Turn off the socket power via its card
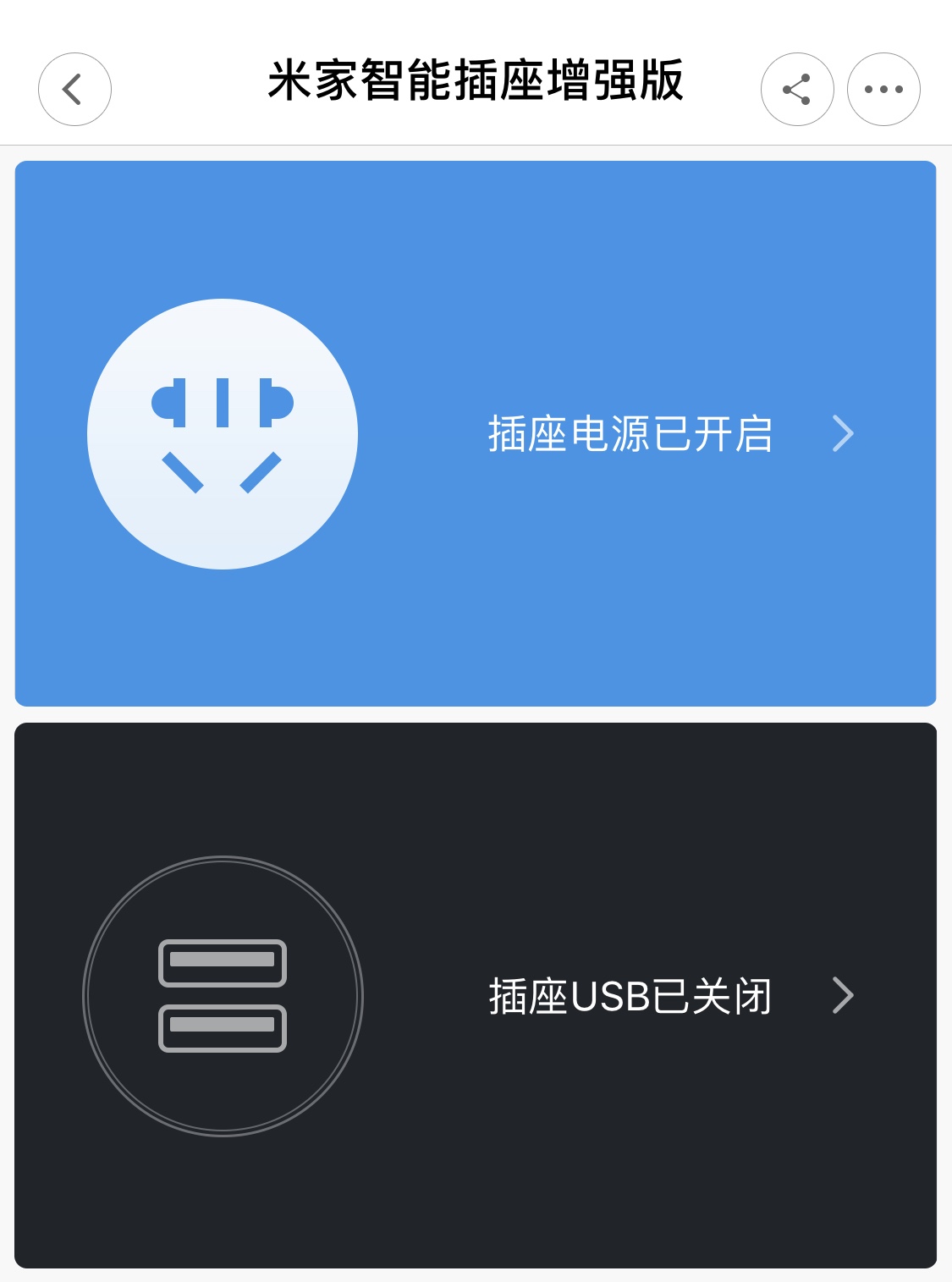This screenshot has height=1282, width=952. pyautogui.click(x=476, y=433)
